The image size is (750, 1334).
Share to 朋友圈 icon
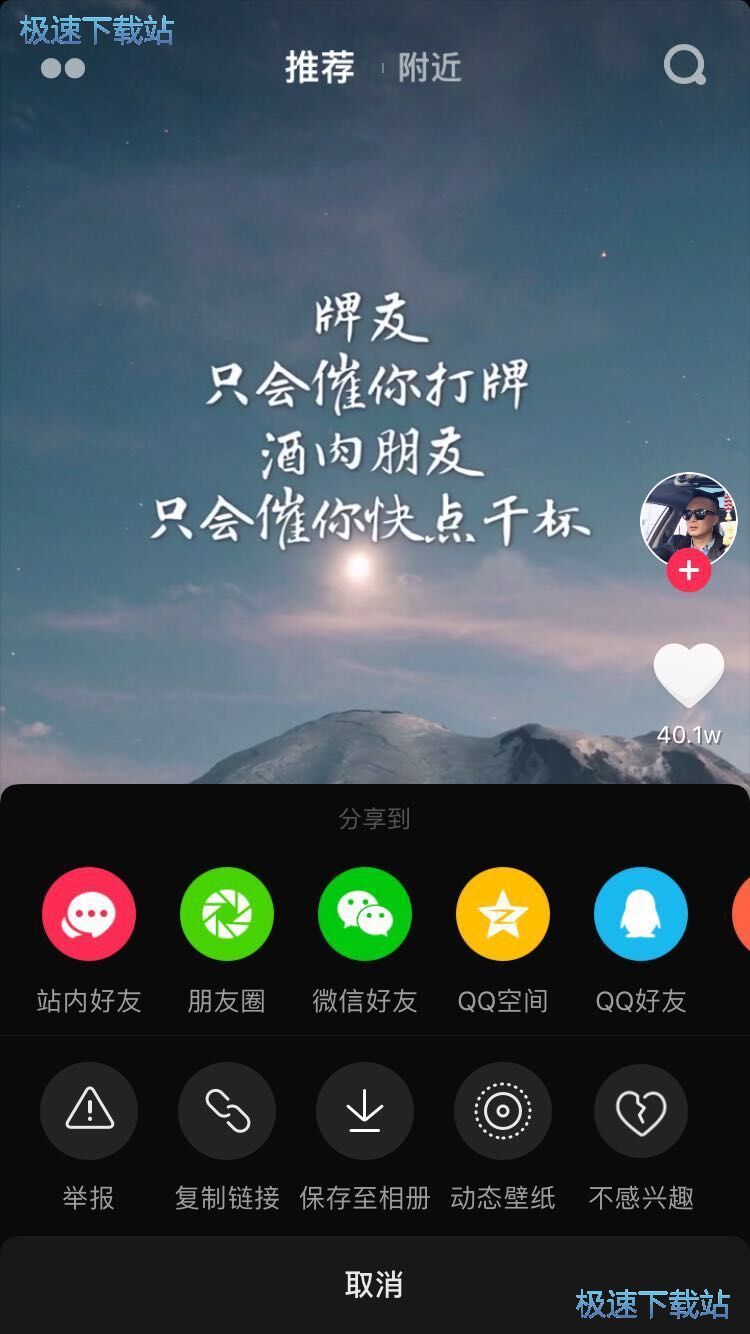(226, 913)
